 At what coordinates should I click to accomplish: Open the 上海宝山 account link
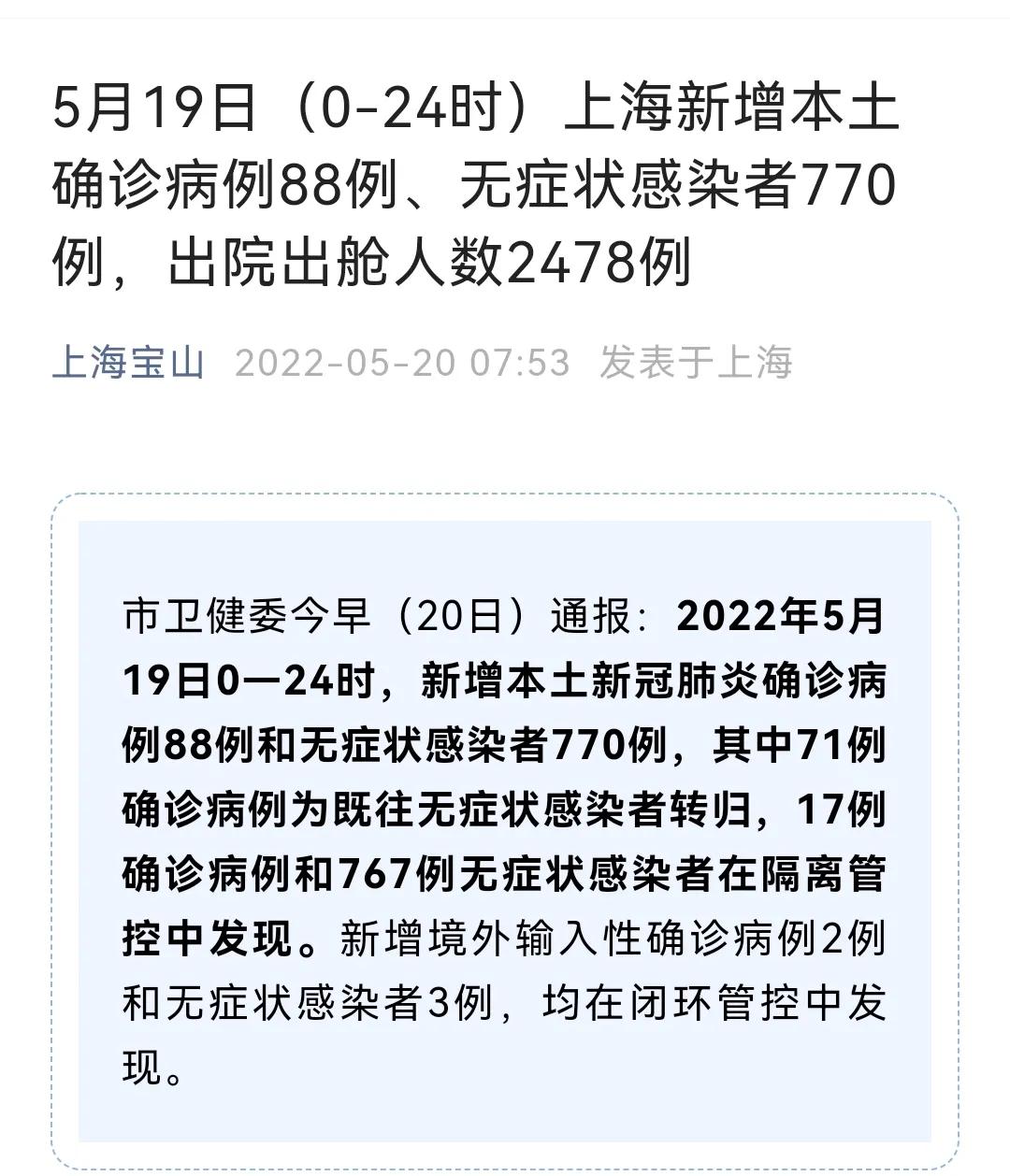[128, 363]
